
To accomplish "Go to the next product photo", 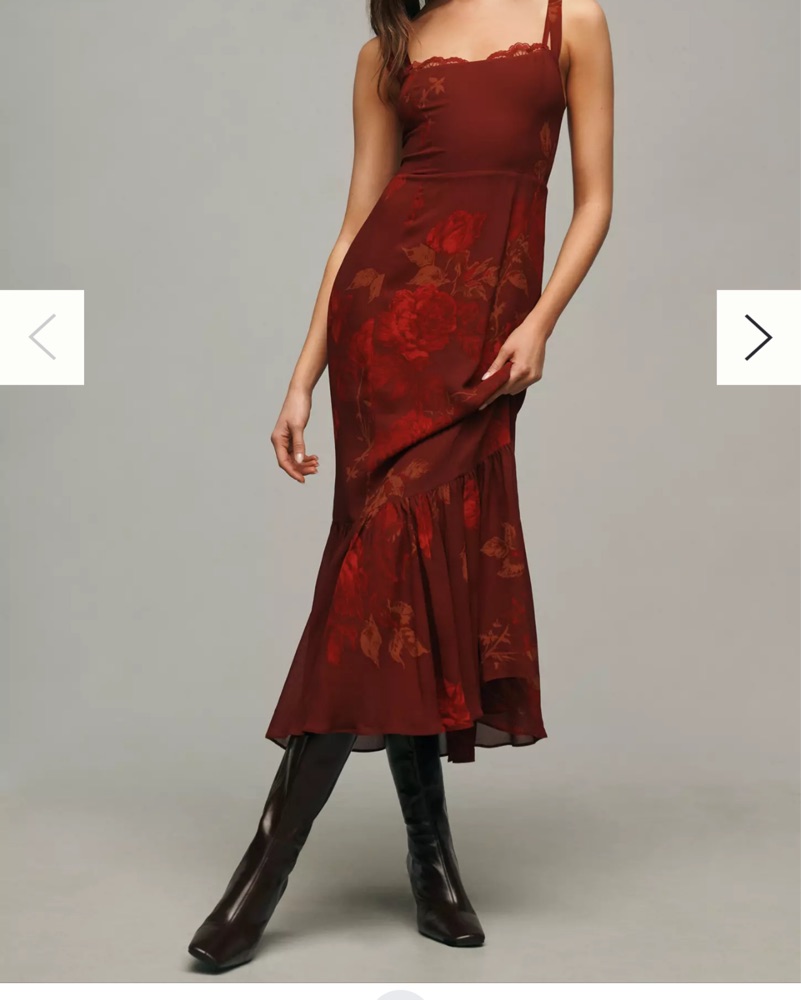I will [758, 337].
